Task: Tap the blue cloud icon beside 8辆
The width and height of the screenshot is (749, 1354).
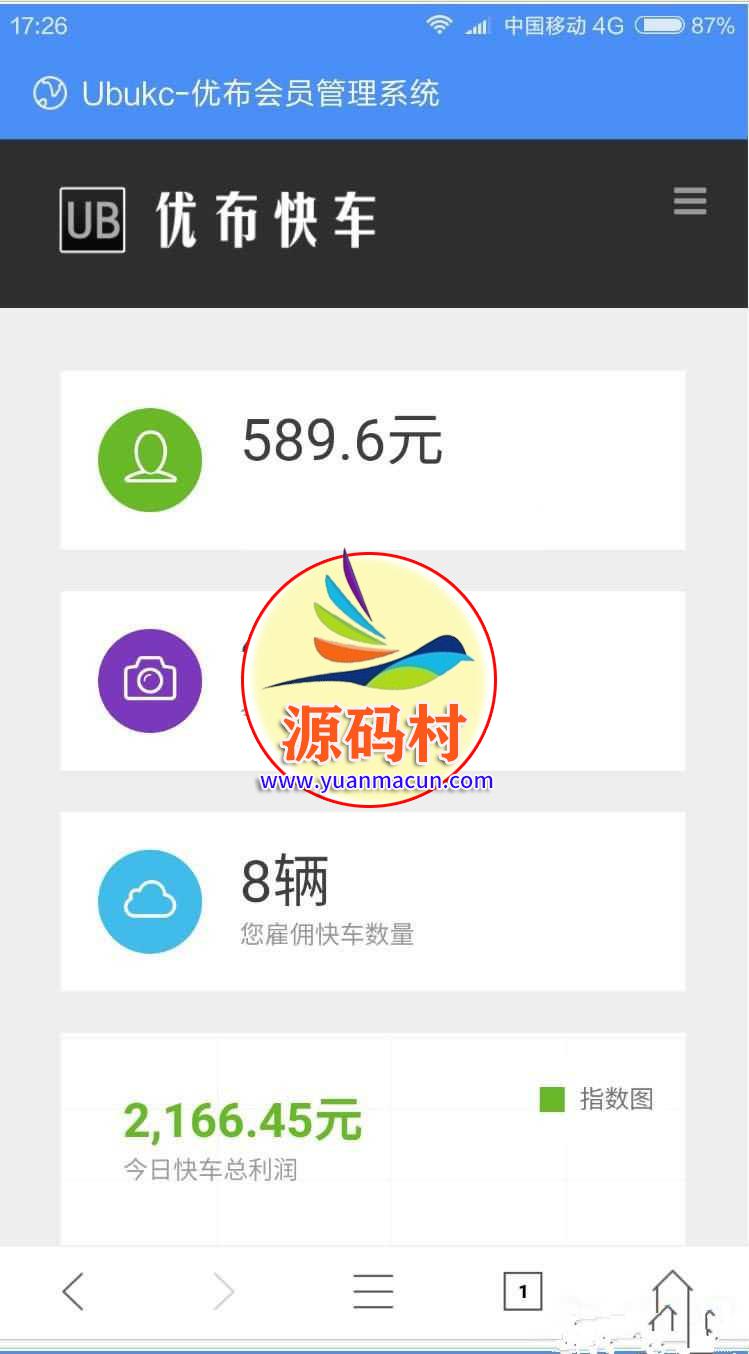Action: 150,899
